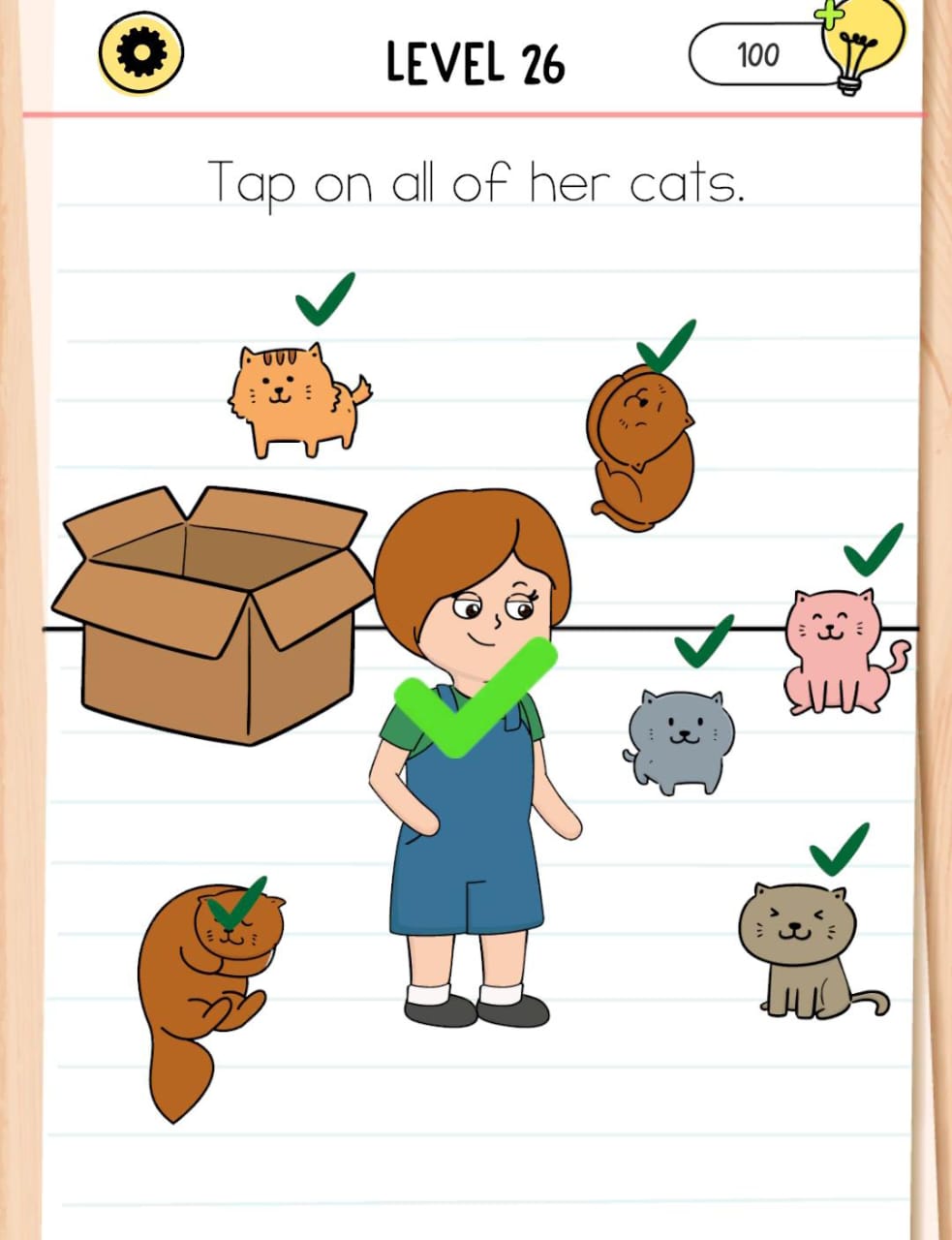This screenshot has width=952, height=1240.
Task: Tap the open cardboard box
Action: pyautogui.click(x=213, y=620)
